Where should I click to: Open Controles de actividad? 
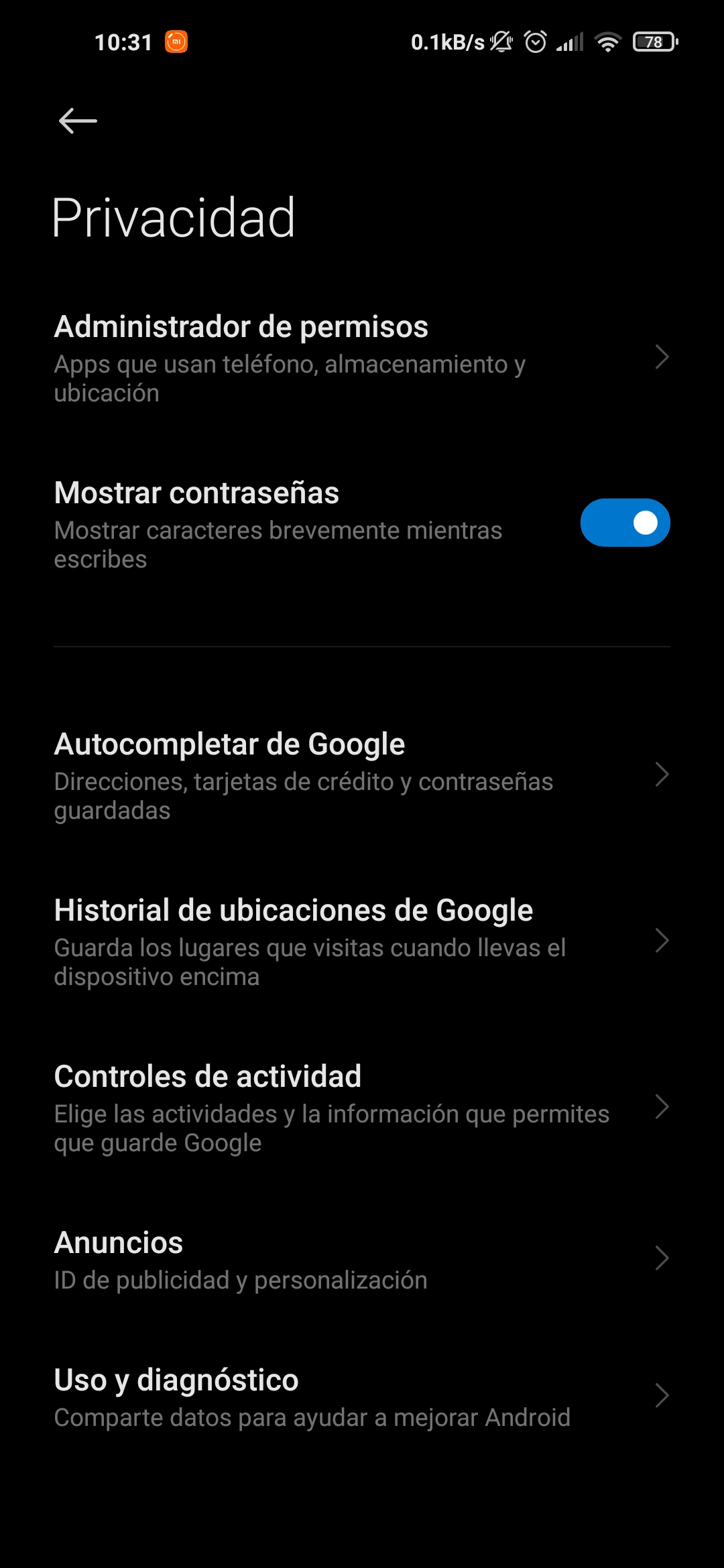click(362, 1108)
